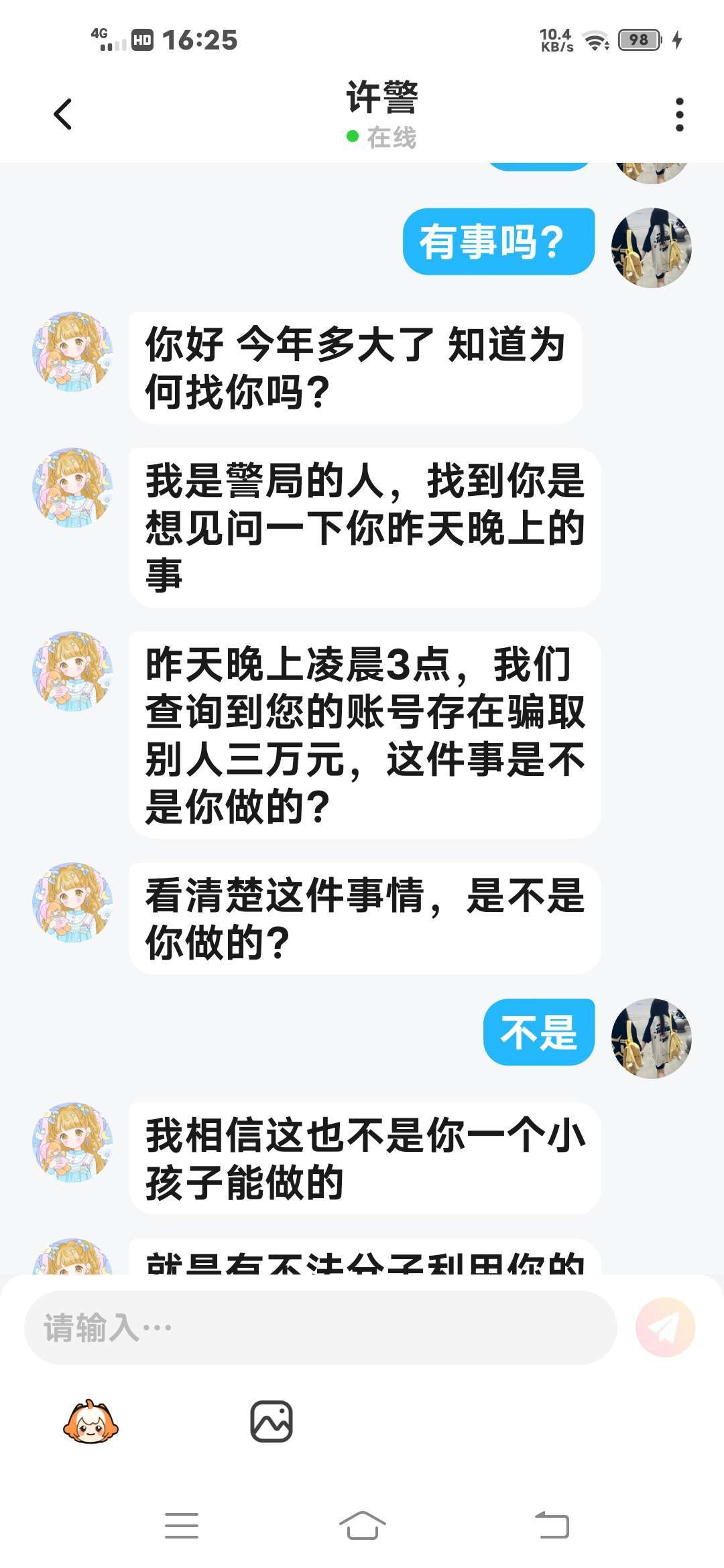View my own avatar beside 有事吗?
This screenshot has width=724, height=1568.
point(651,247)
